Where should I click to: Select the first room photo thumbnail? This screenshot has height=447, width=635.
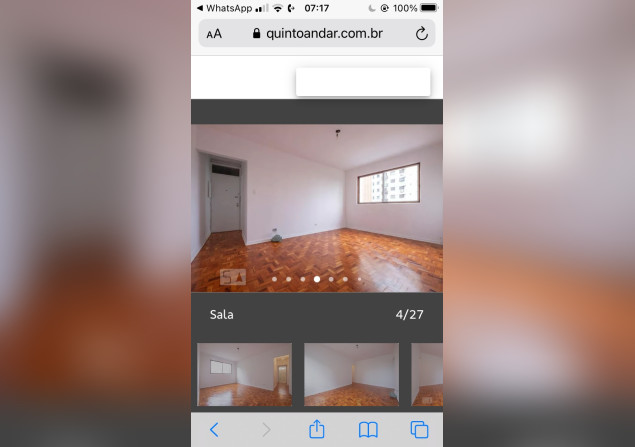pyautogui.click(x=245, y=374)
